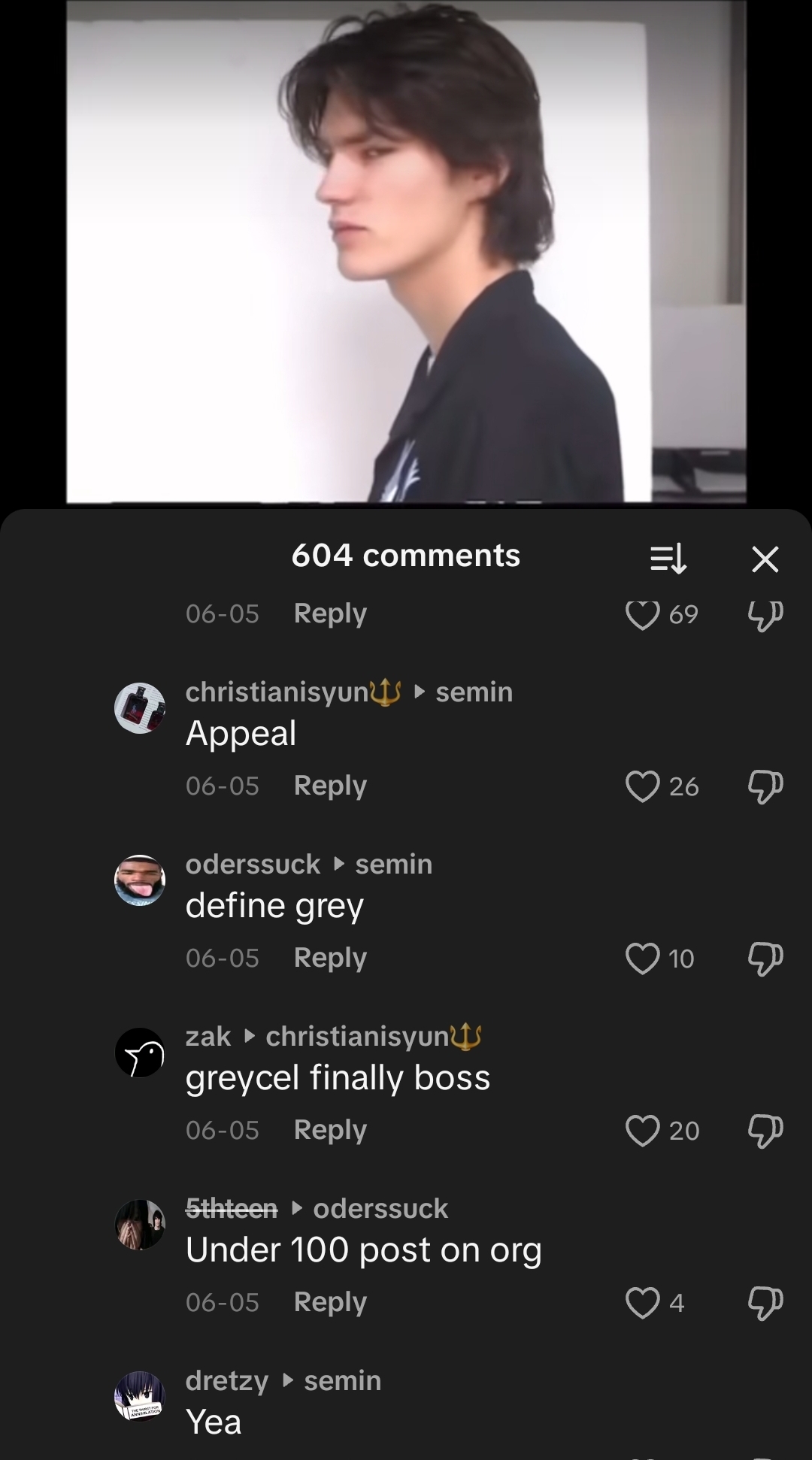Like christianisyun's "Appeal" comment

642,786
